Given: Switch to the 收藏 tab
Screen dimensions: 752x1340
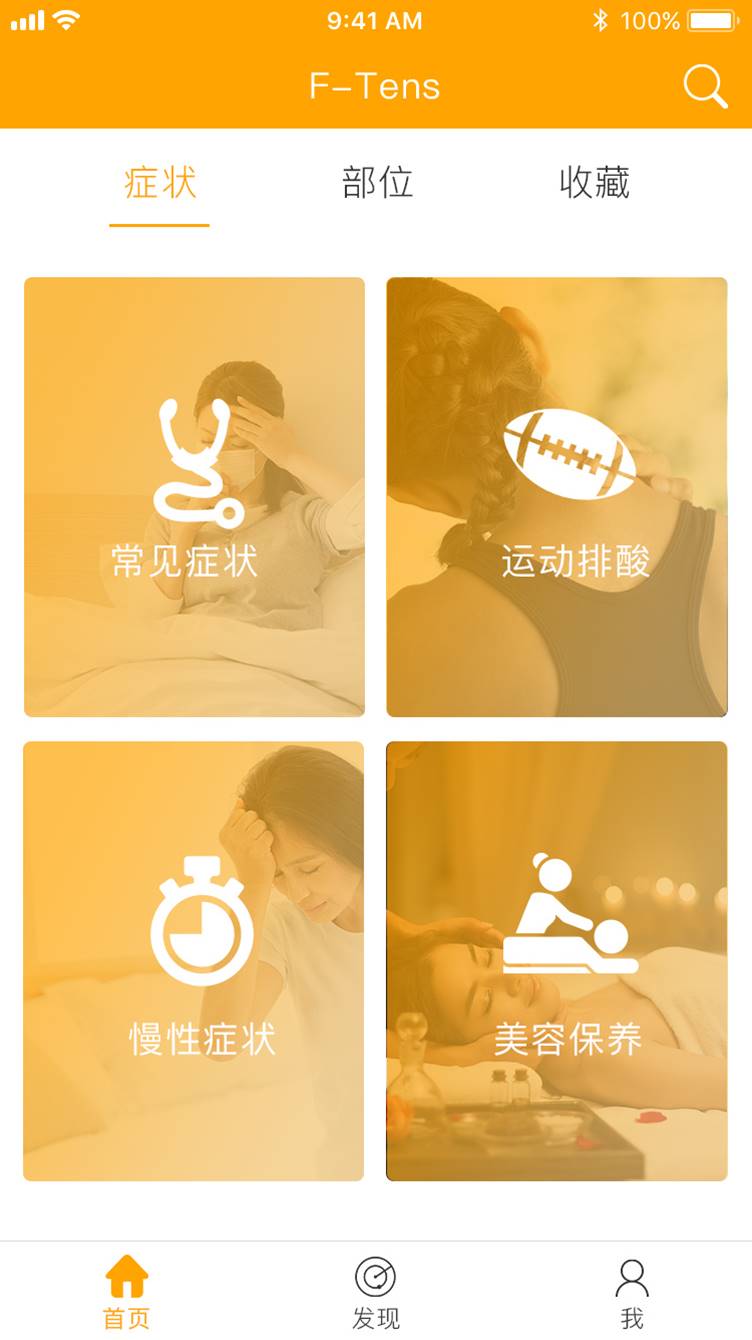Looking at the screenshot, I should coord(594,184).
